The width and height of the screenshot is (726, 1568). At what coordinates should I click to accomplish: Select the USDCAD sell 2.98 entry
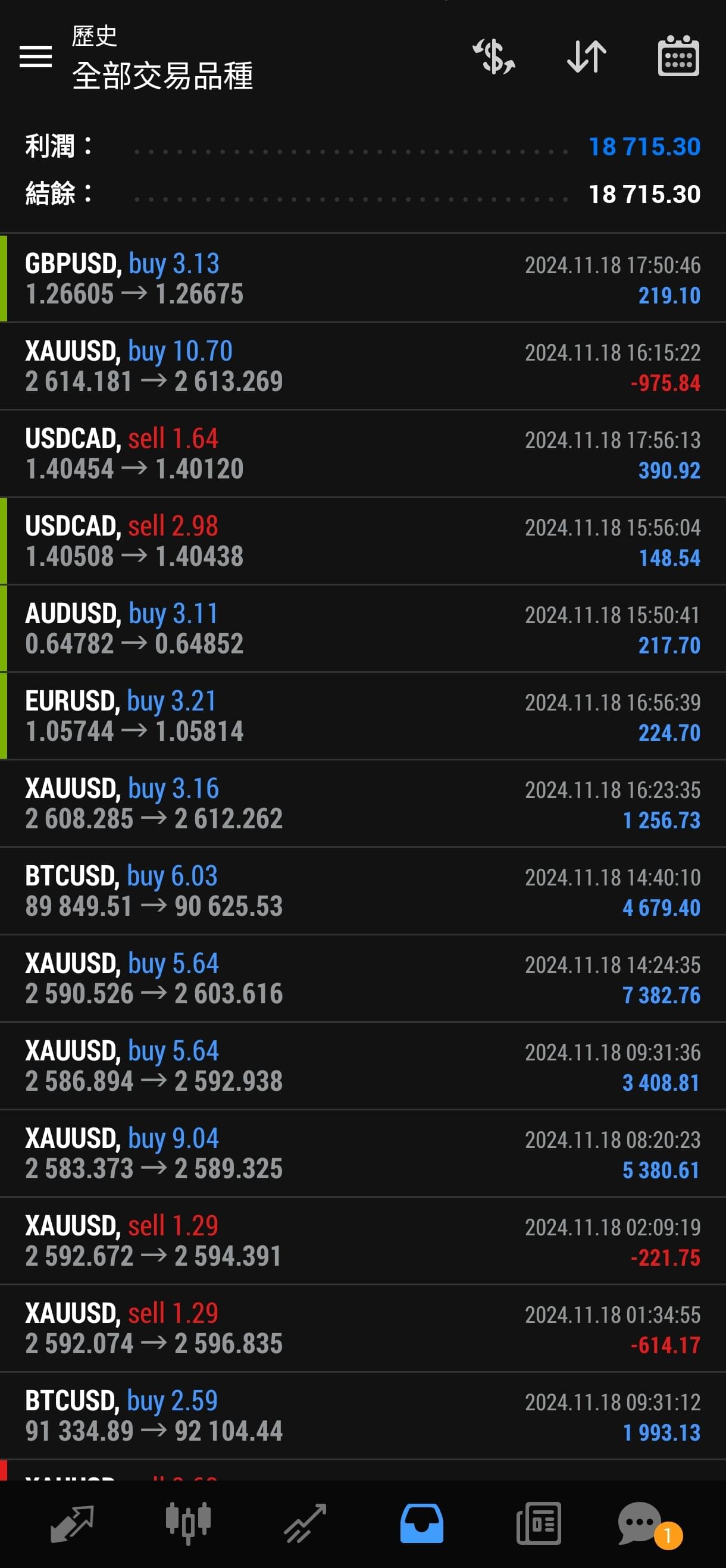362,542
